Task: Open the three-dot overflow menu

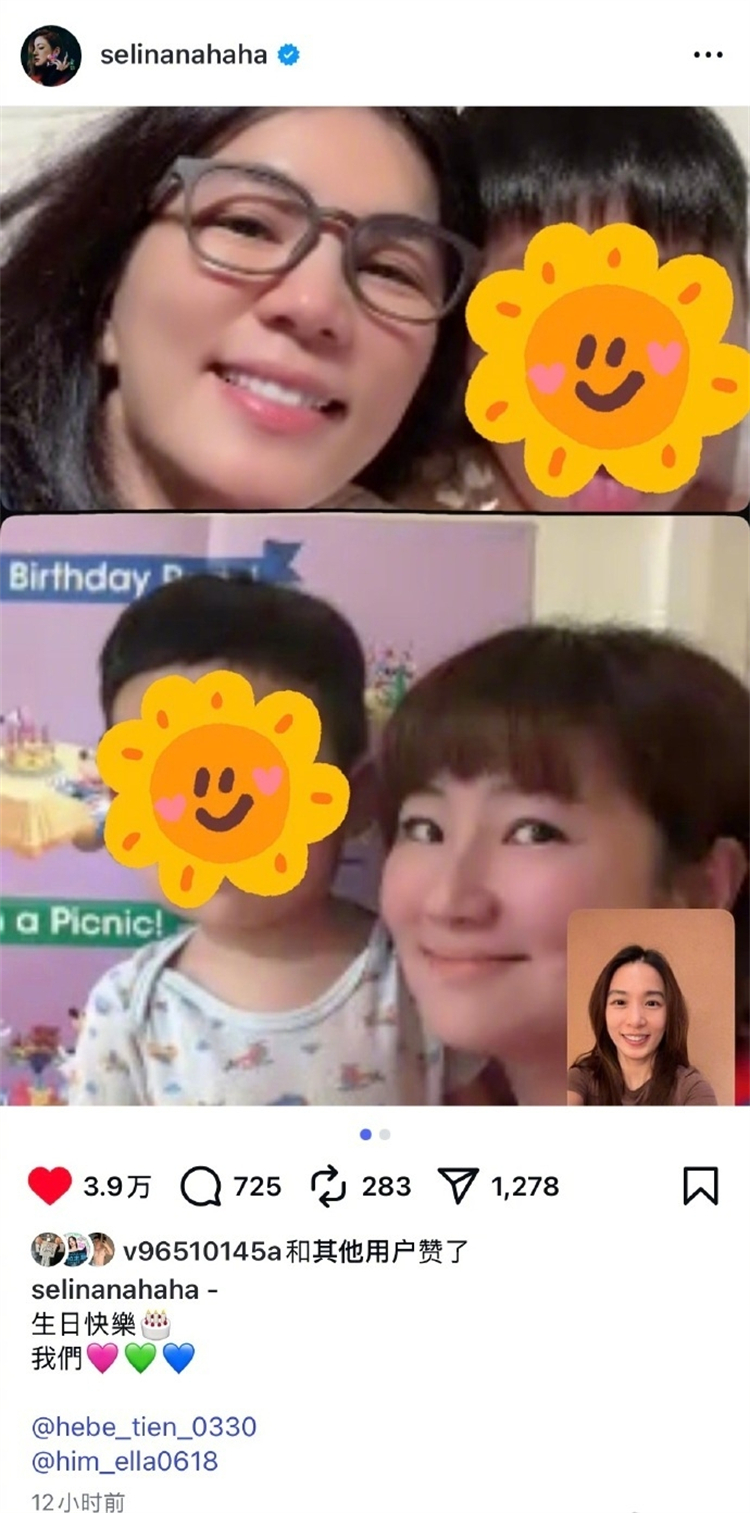Action: [707, 55]
